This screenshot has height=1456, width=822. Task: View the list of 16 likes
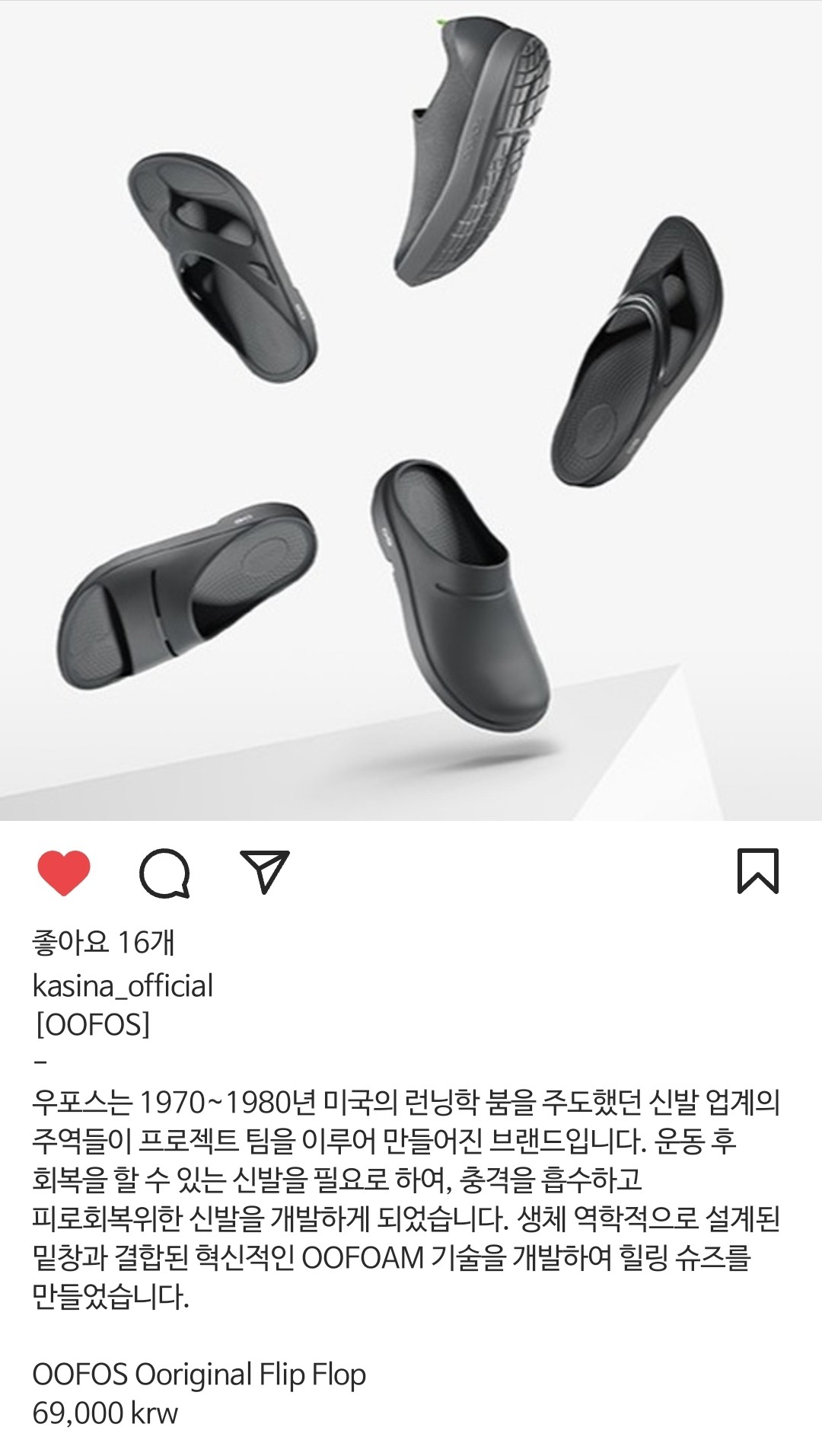click(x=104, y=943)
